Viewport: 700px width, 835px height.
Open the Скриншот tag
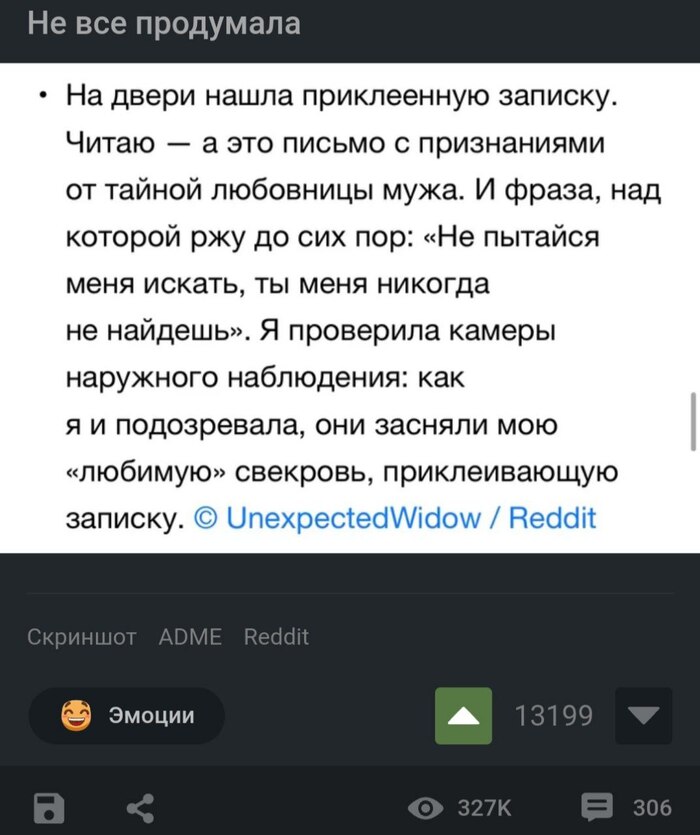(x=81, y=636)
